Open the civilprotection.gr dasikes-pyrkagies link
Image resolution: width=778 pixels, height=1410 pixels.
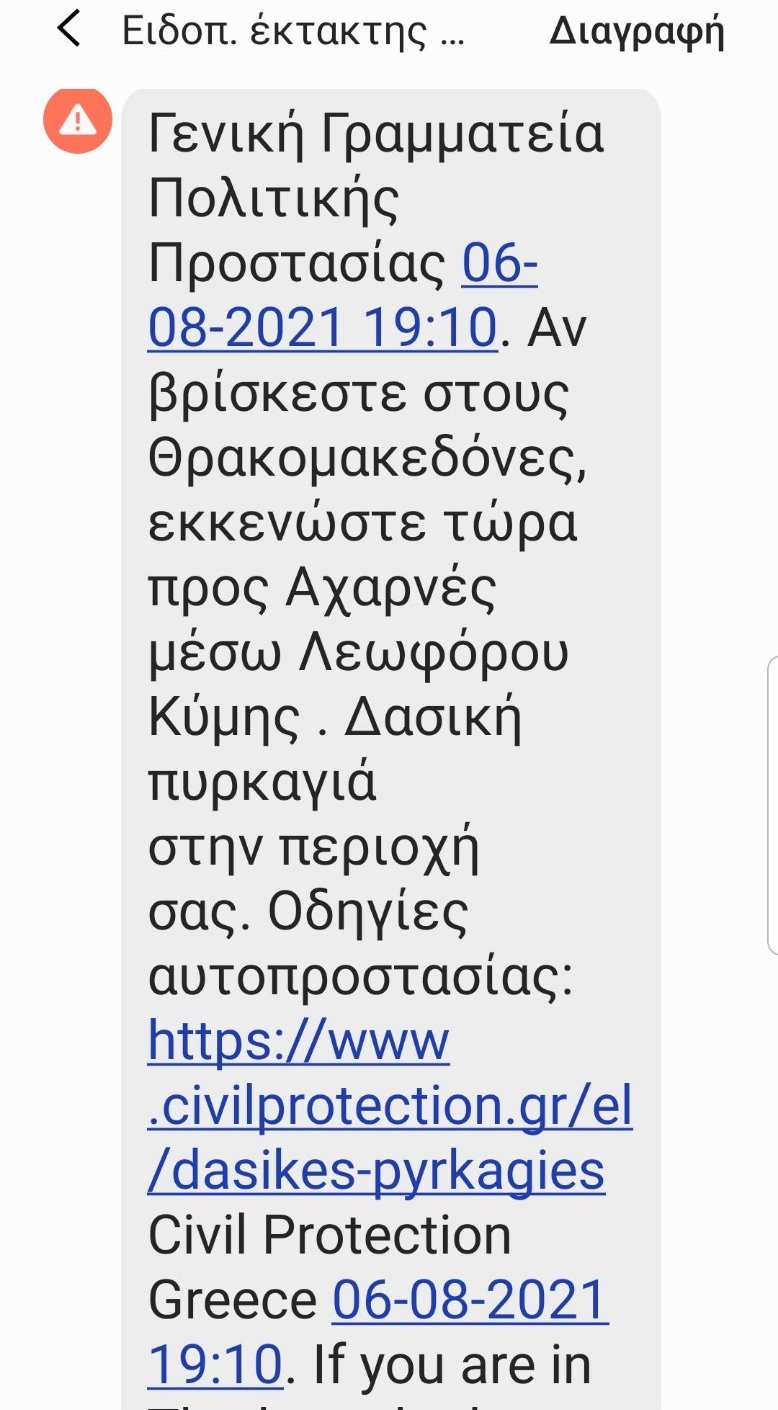point(390,1107)
